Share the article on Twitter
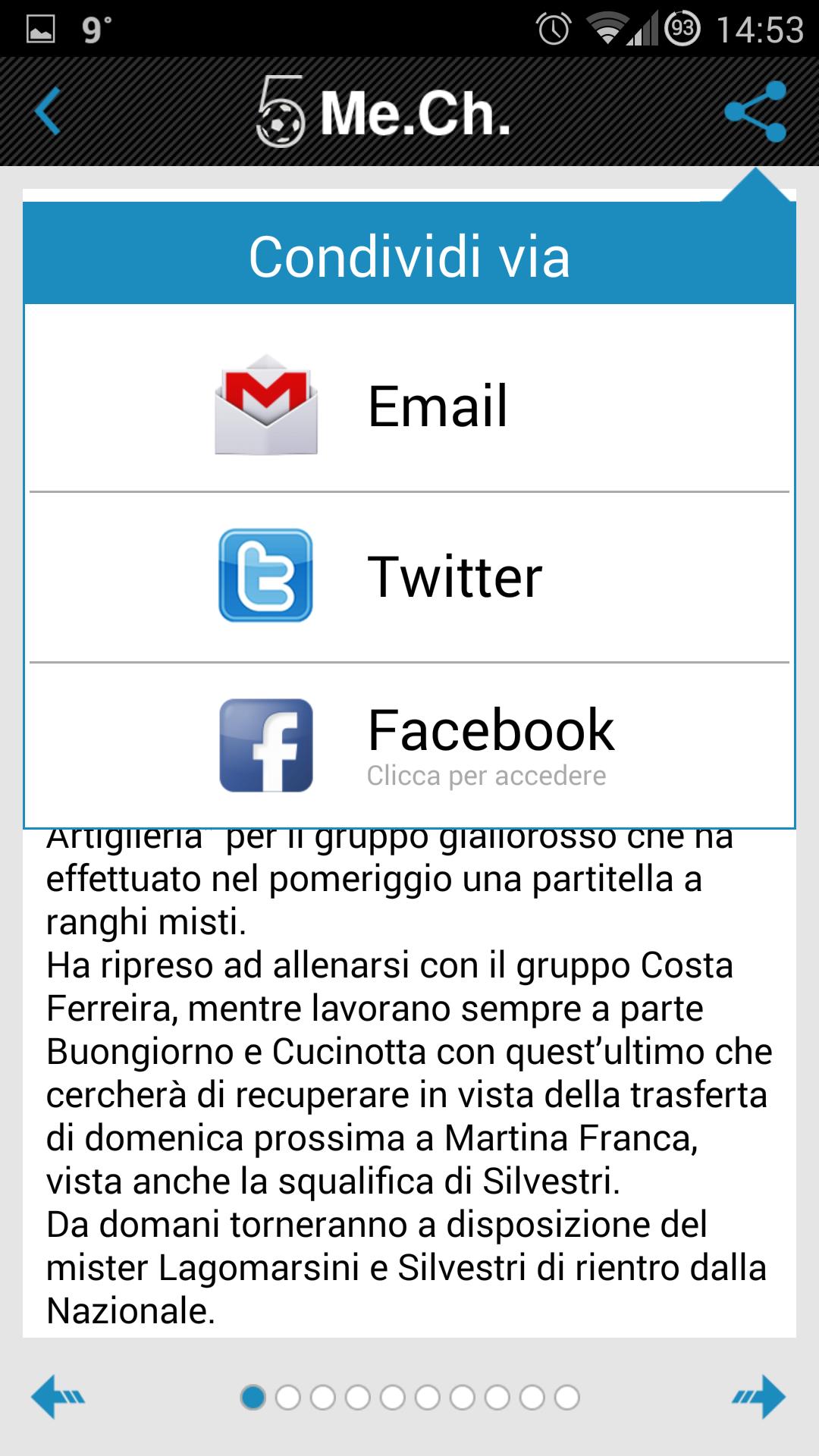The width and height of the screenshot is (819, 1456). coord(409,576)
